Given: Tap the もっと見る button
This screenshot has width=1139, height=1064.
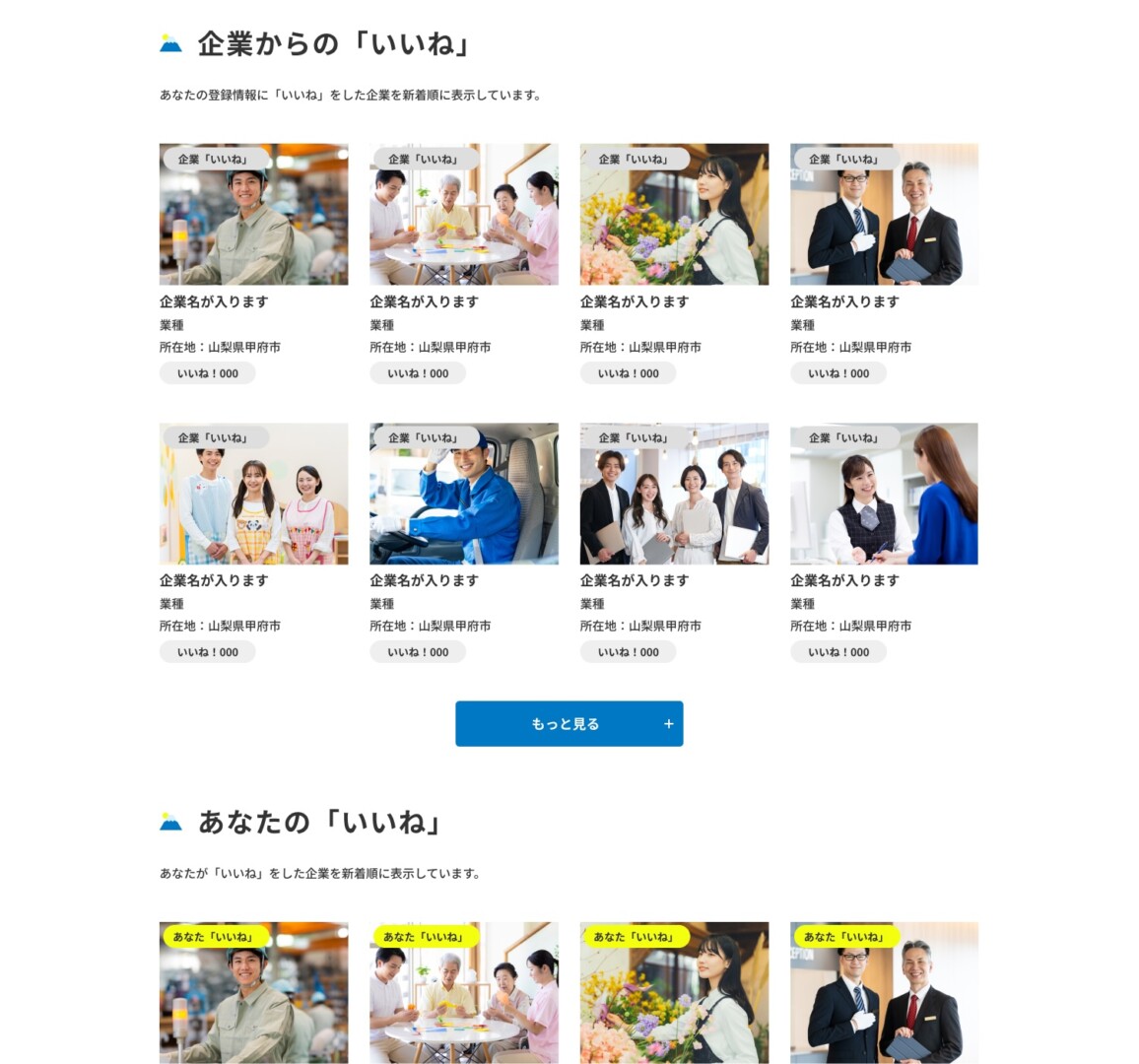Looking at the screenshot, I should pyautogui.click(x=569, y=723).
